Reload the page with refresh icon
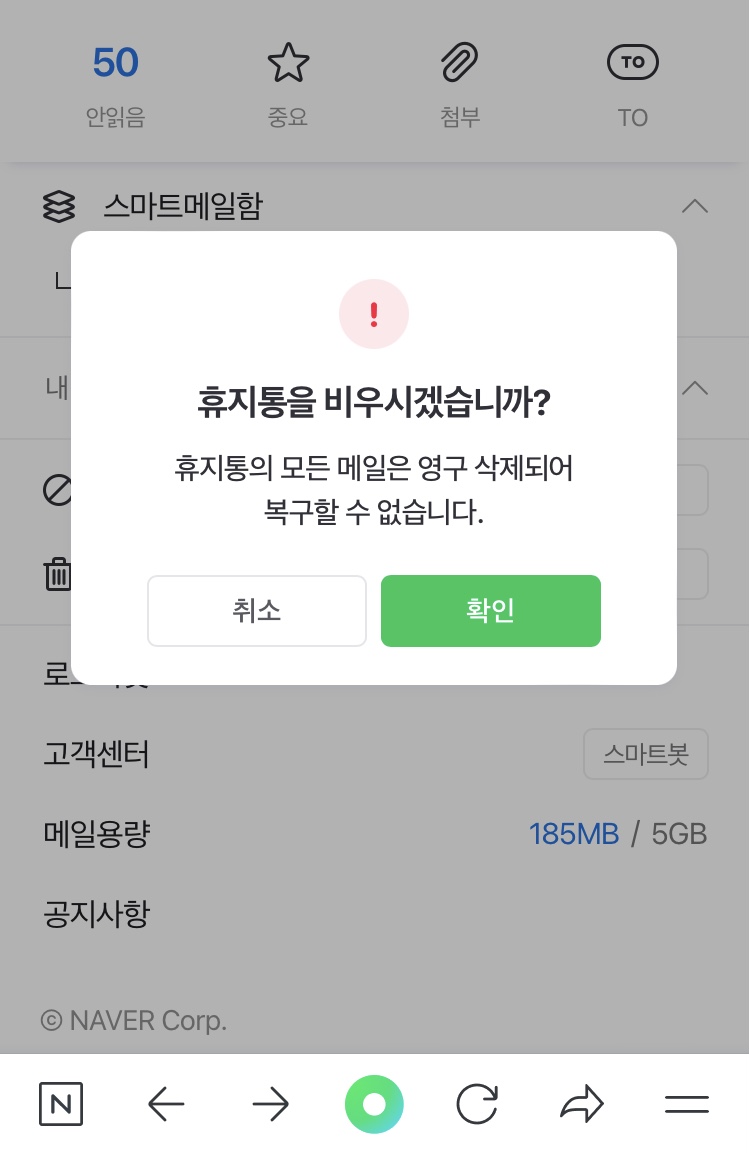The width and height of the screenshot is (749, 1153). [477, 1104]
